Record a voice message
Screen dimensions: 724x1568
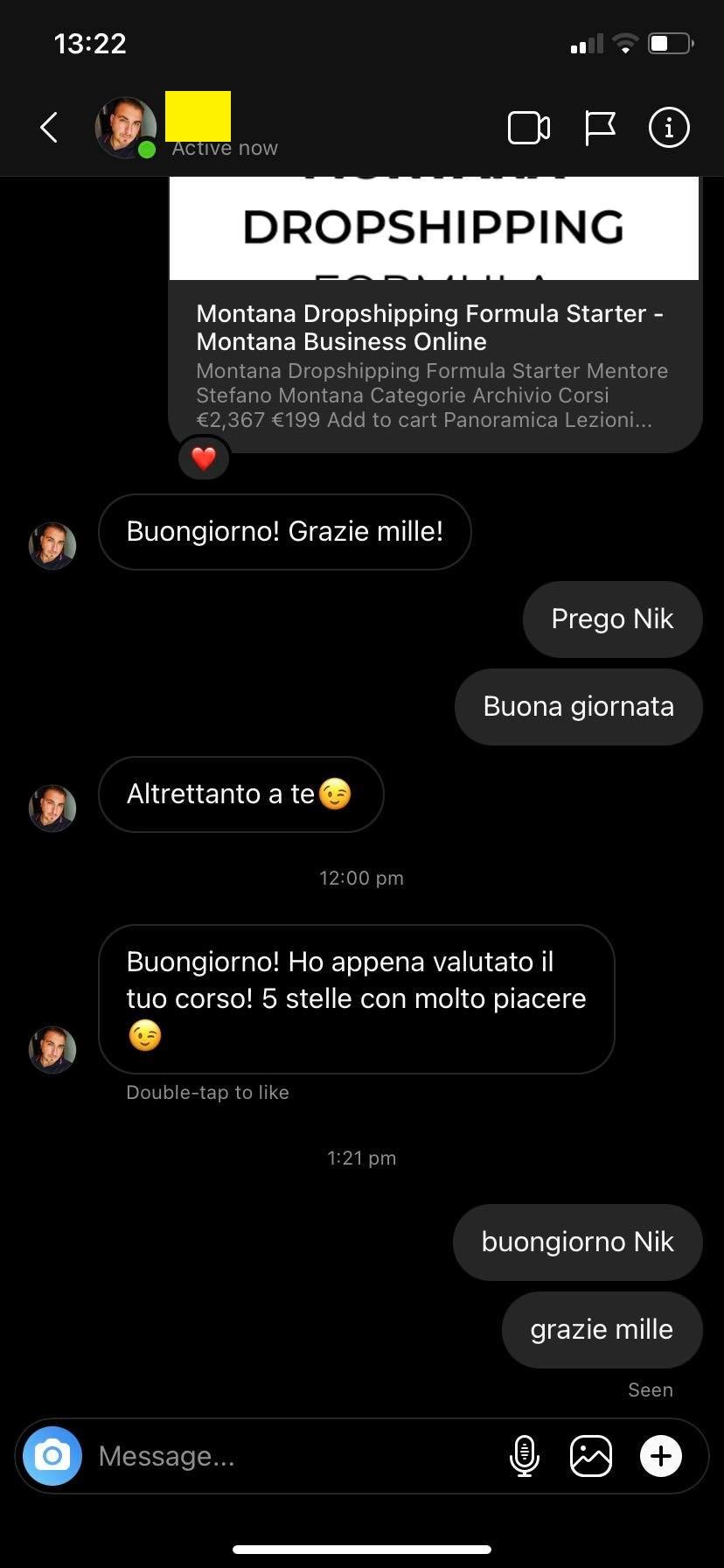(x=525, y=1456)
